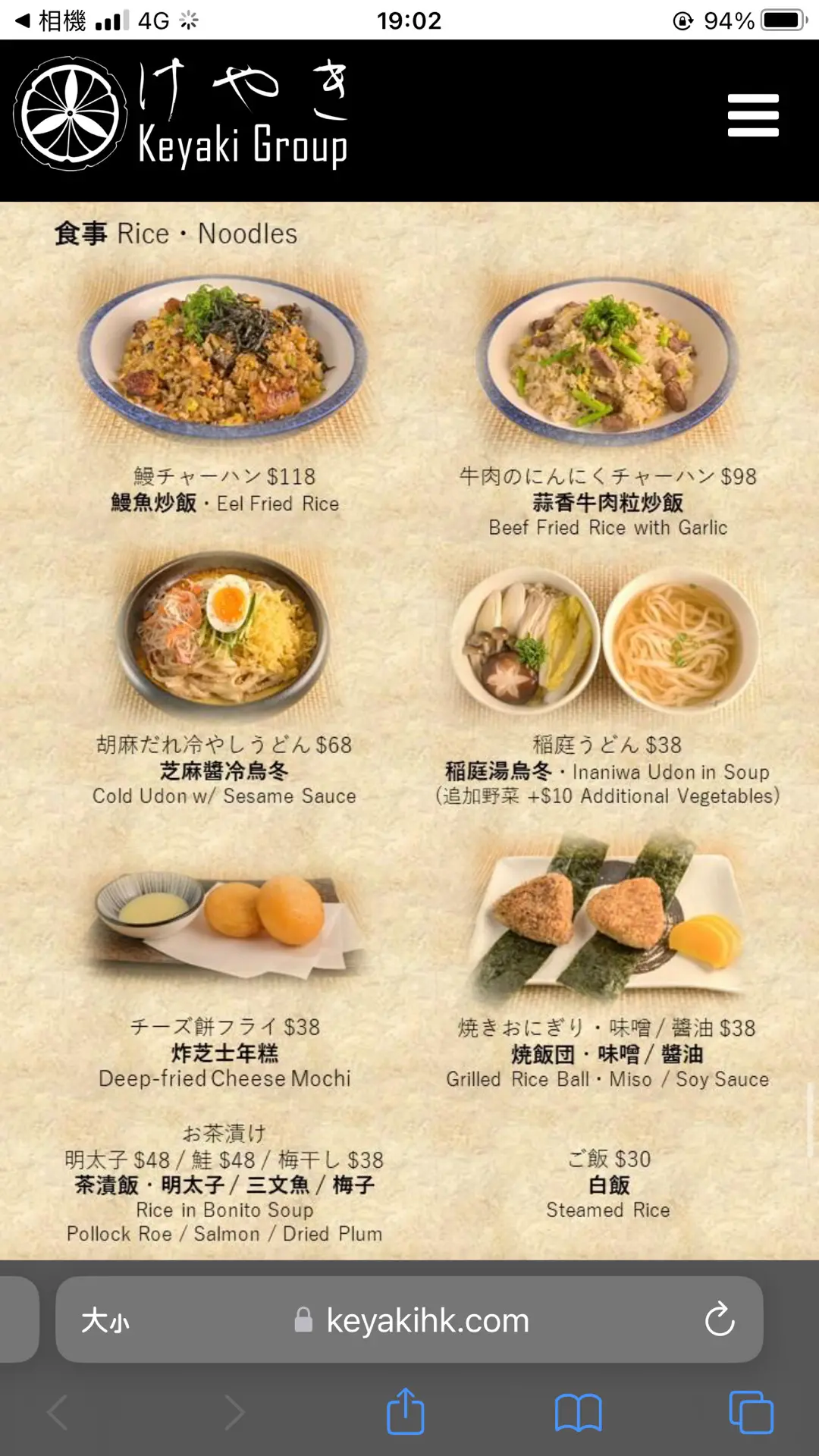Return to the camera app
The height and width of the screenshot is (1456, 819).
[52, 20]
